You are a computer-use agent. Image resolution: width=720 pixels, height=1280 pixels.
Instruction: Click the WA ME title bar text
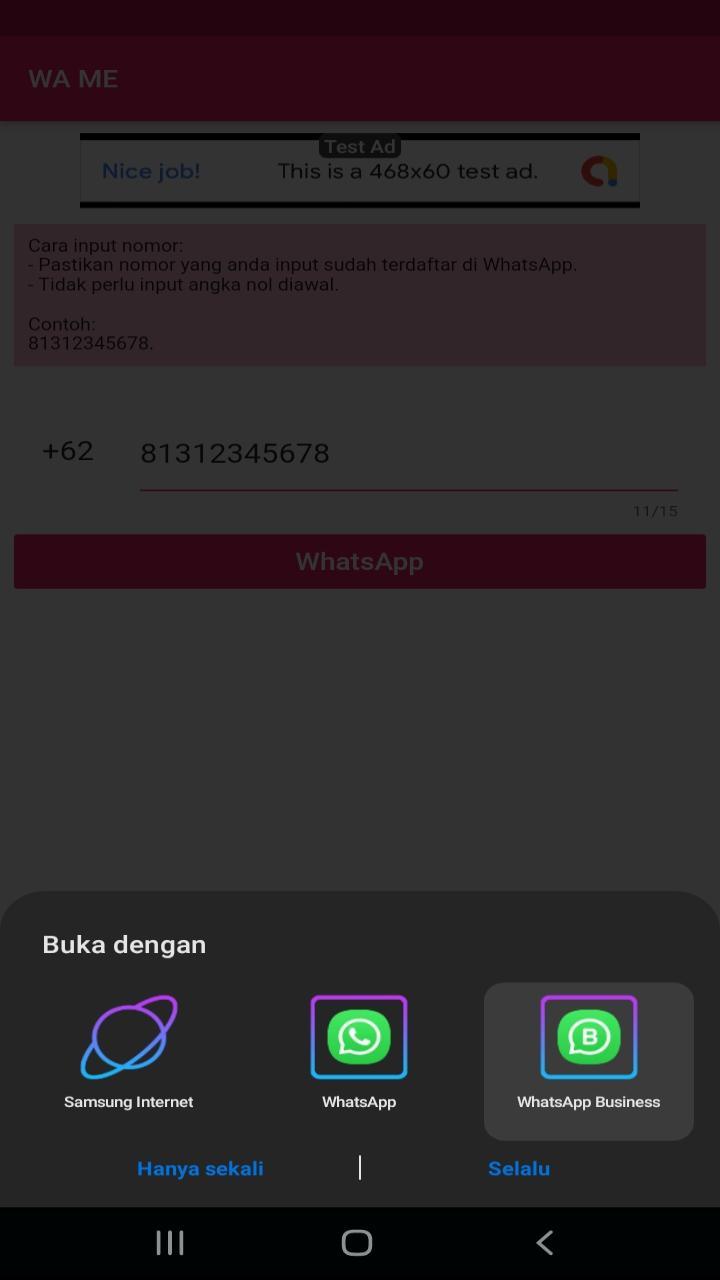(x=72, y=78)
